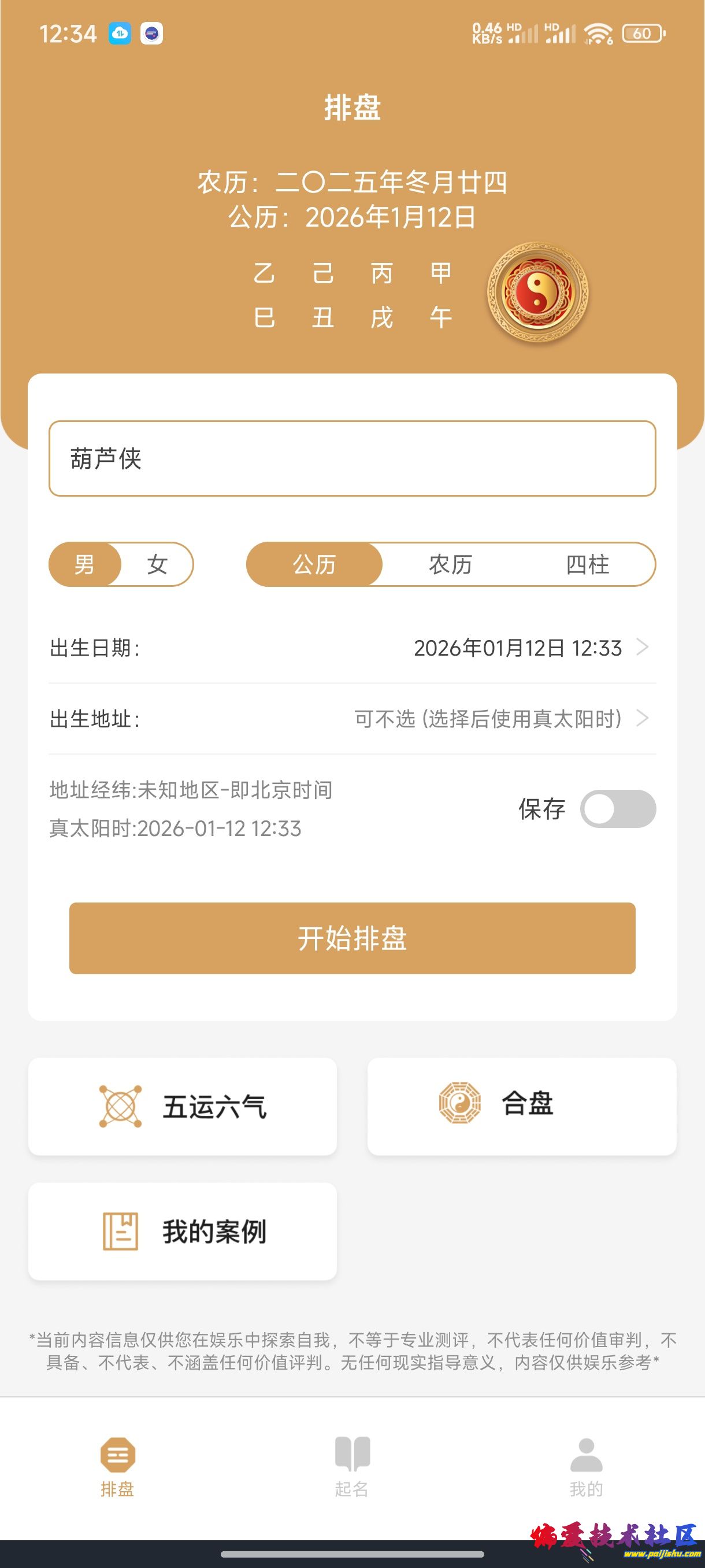Viewport: 705px width, 1568px height.
Task: Switch to the 起名 bottom tab
Action: (352, 1467)
